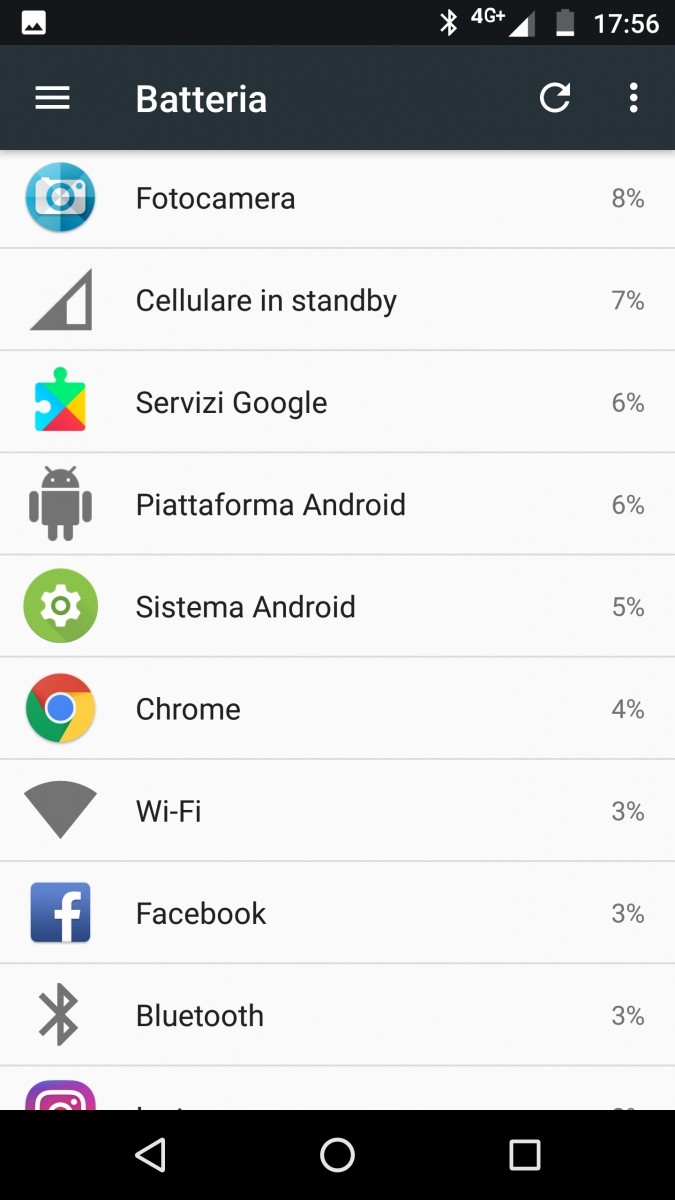Viewport: 675px width, 1200px height.
Task: Go back with the system back button
Action: coord(150,1155)
